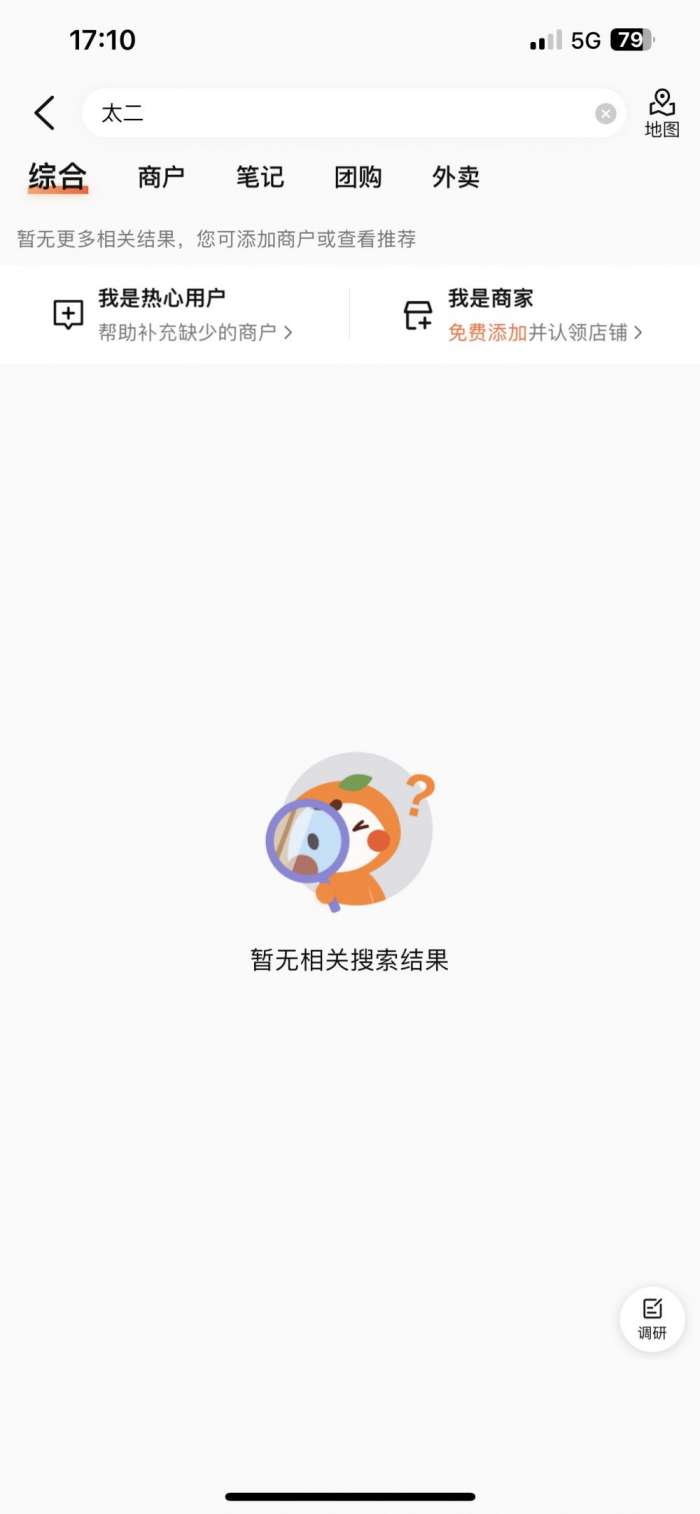Open the 调研 survey button
The width and height of the screenshot is (700, 1514).
(x=652, y=1319)
